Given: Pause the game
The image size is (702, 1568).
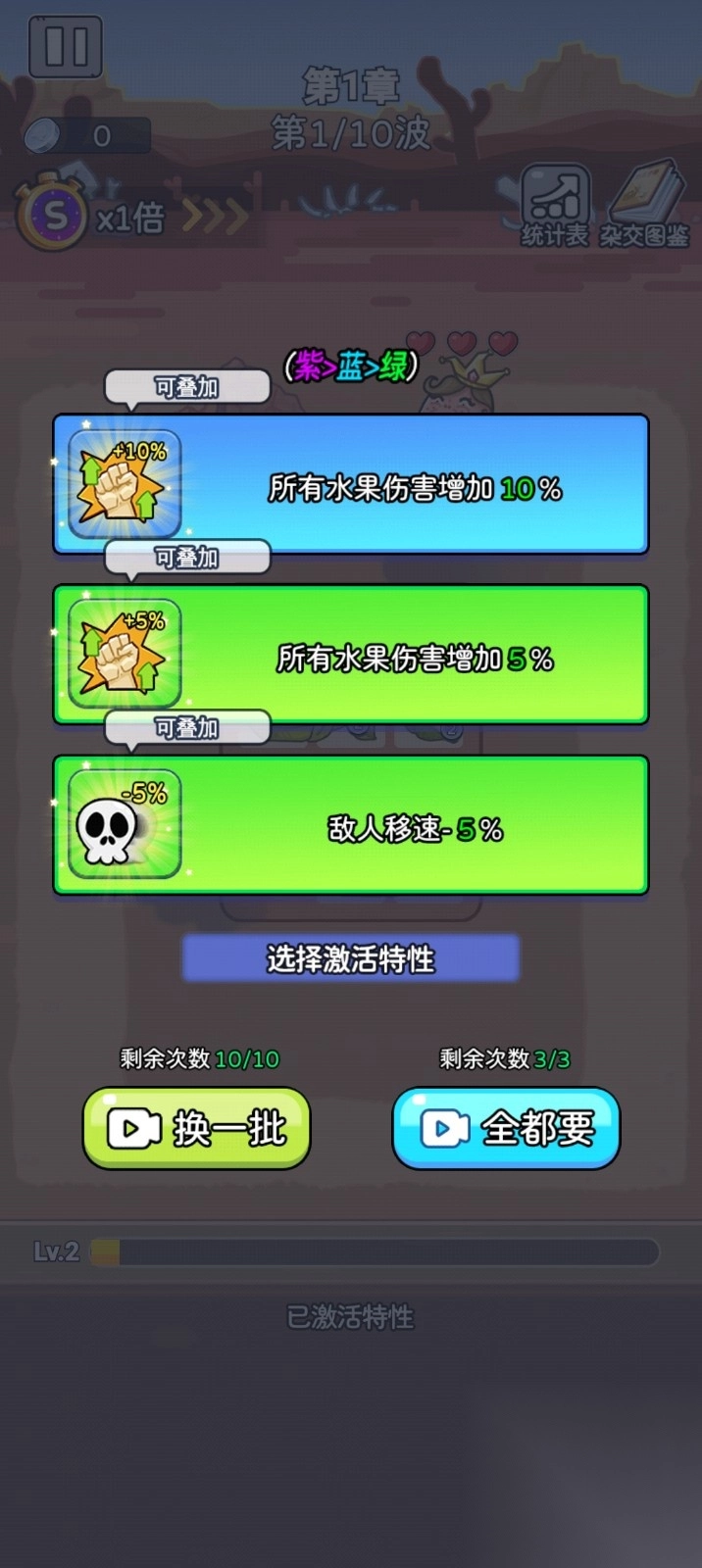Looking at the screenshot, I should 66,46.
